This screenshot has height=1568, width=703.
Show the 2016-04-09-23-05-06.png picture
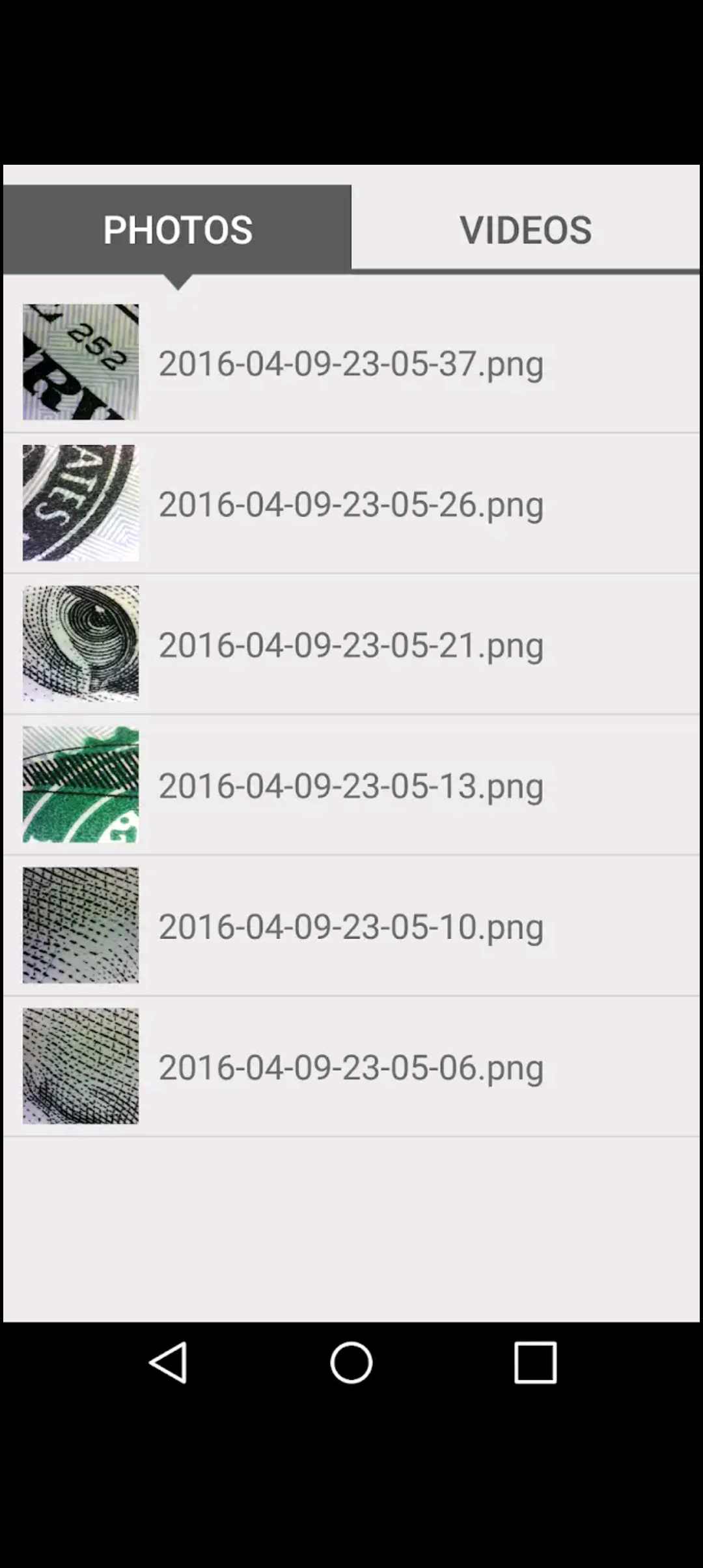pos(351,1067)
